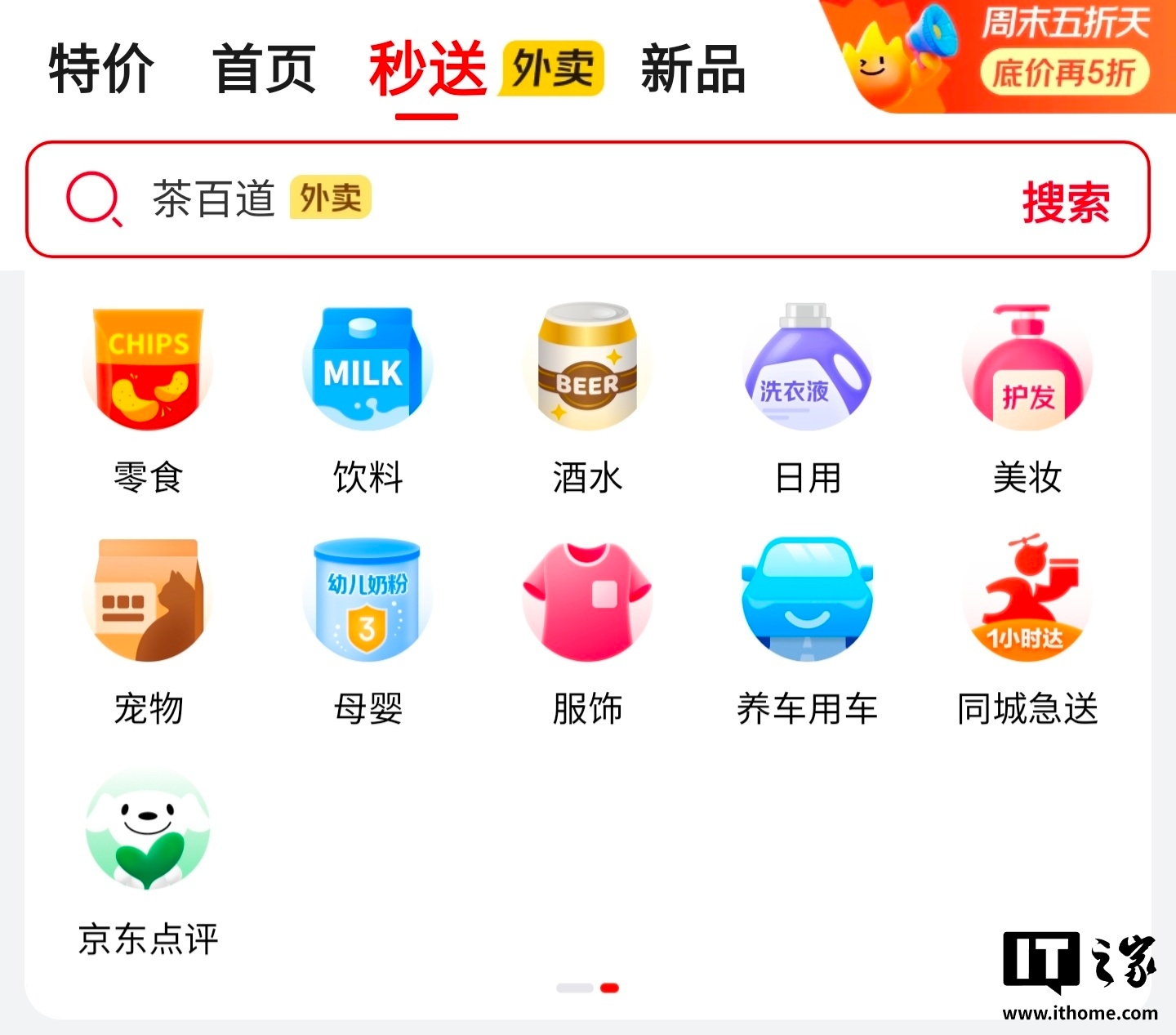The width and height of the screenshot is (1176, 1035).
Task: Tap the red 搜索 button
Action: (x=1066, y=202)
